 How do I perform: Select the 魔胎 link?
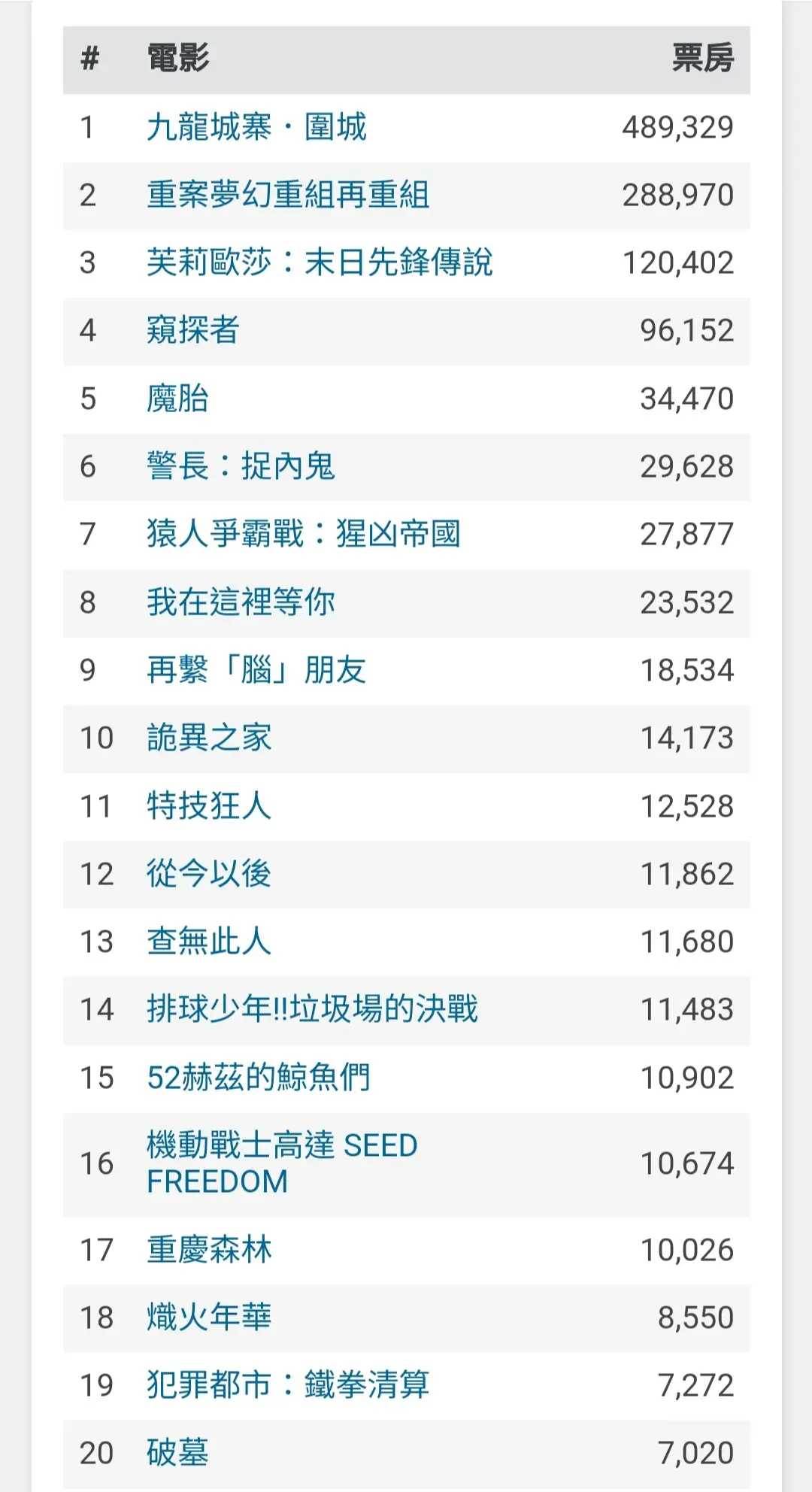pos(177,399)
